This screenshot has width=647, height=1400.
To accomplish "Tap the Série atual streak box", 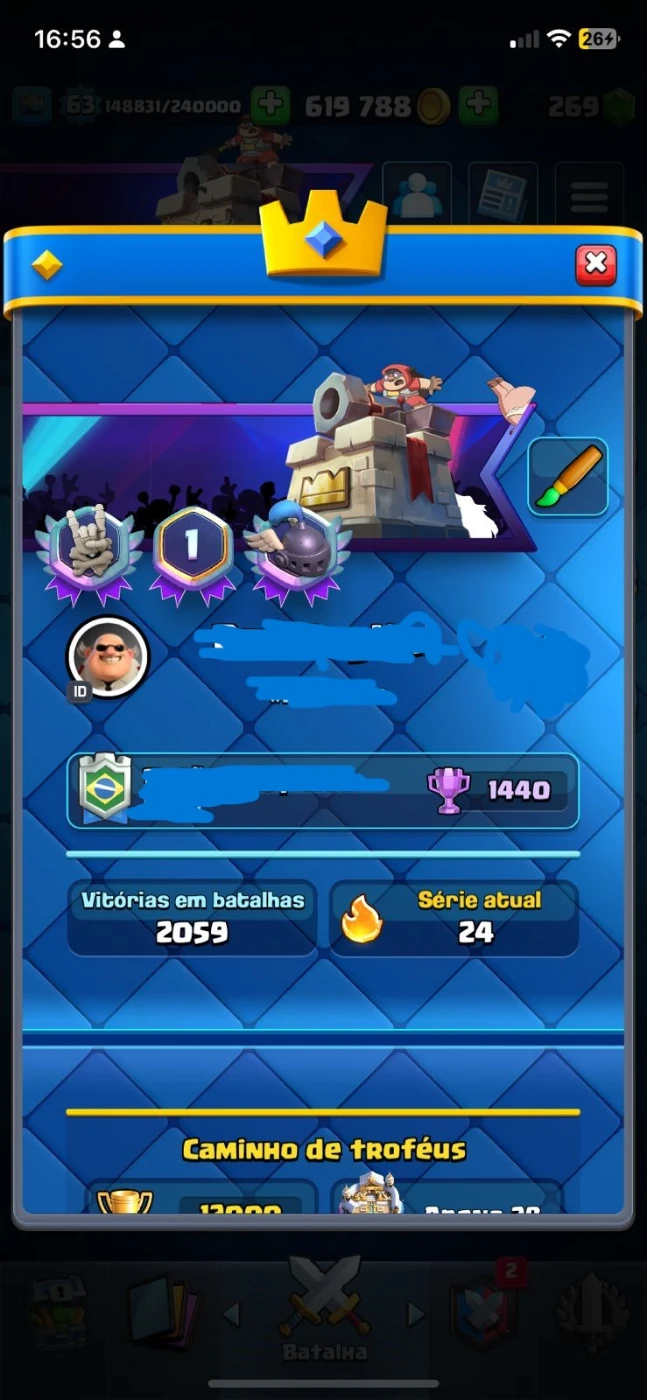I will pos(454,918).
